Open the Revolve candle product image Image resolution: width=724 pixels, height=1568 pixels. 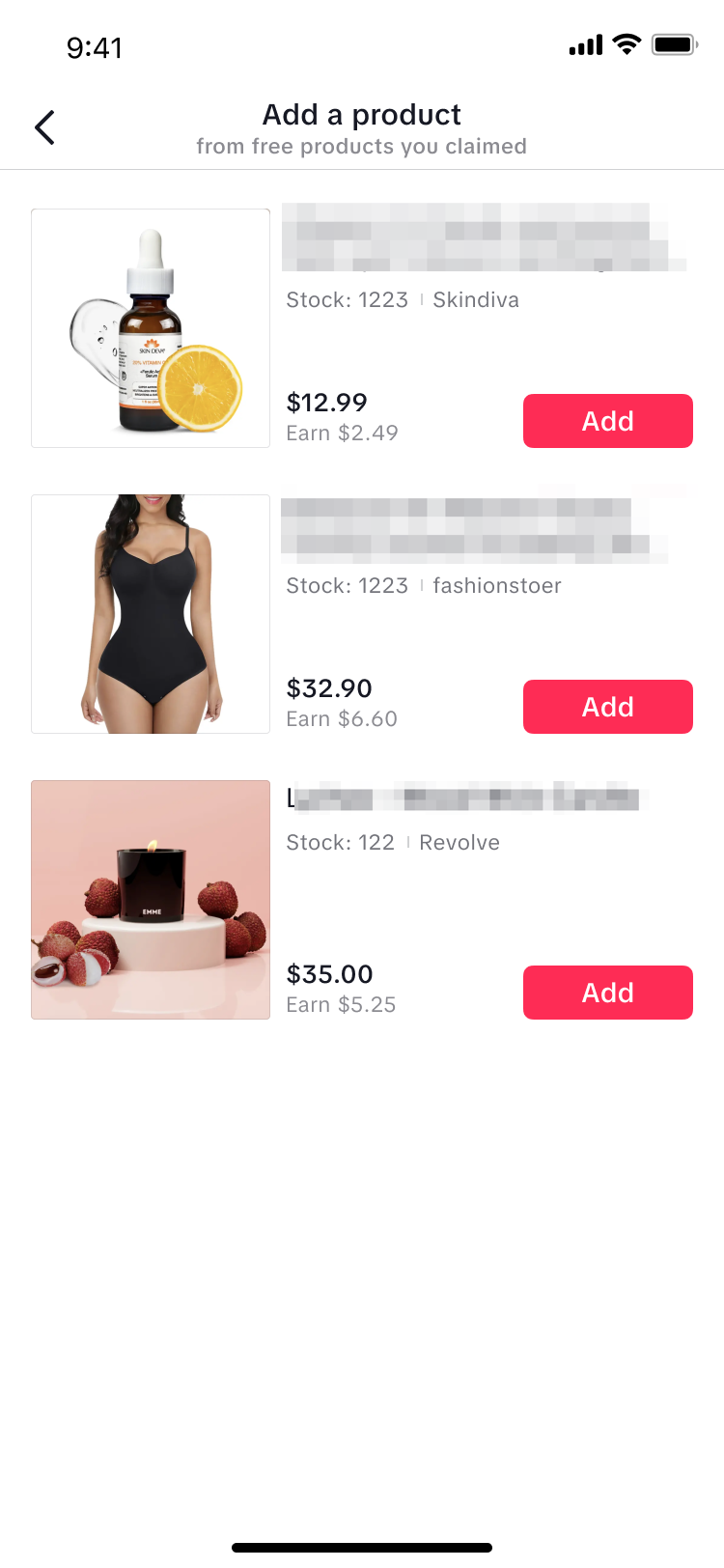pos(151,900)
